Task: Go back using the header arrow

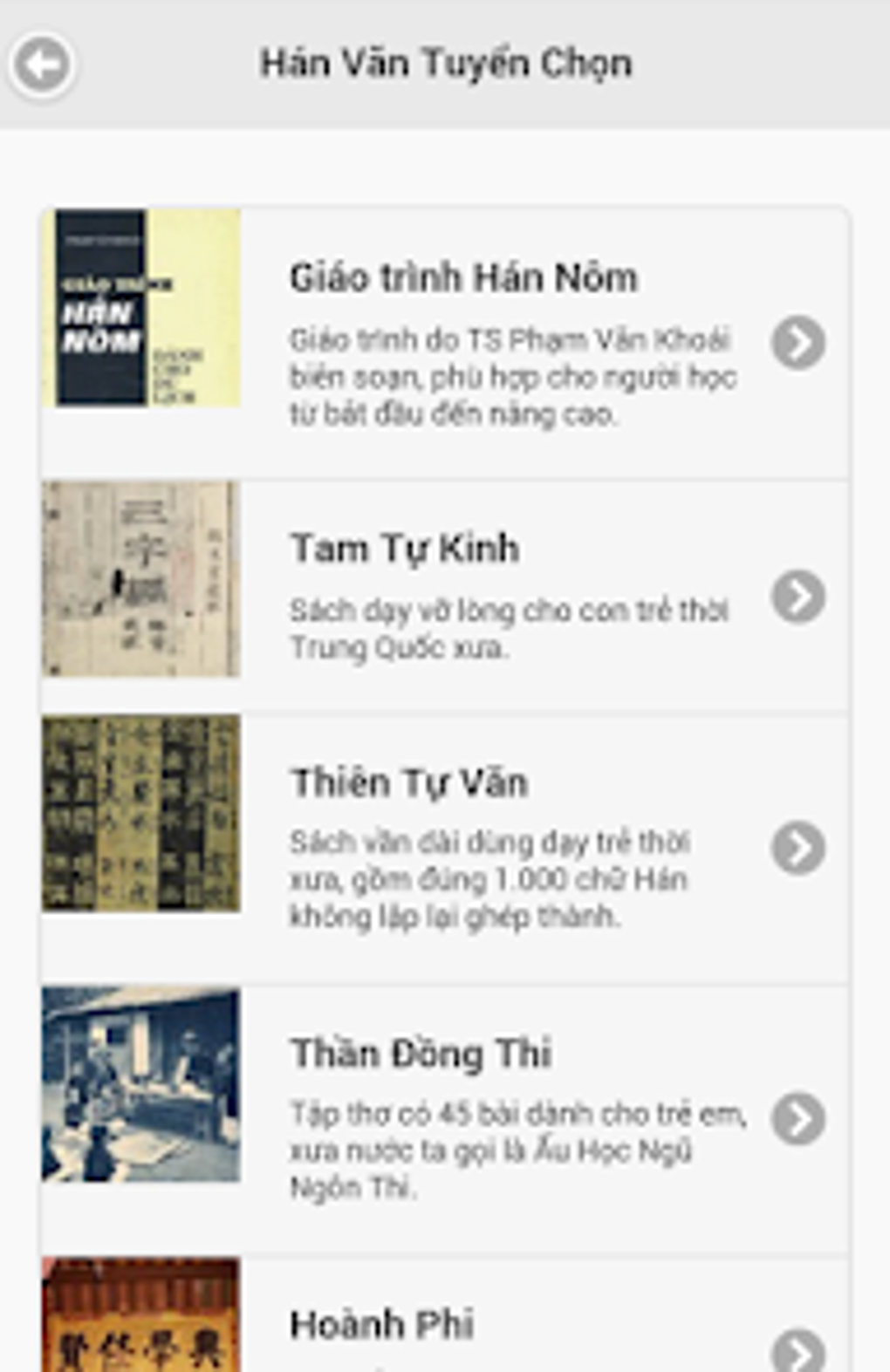Action: point(41,65)
